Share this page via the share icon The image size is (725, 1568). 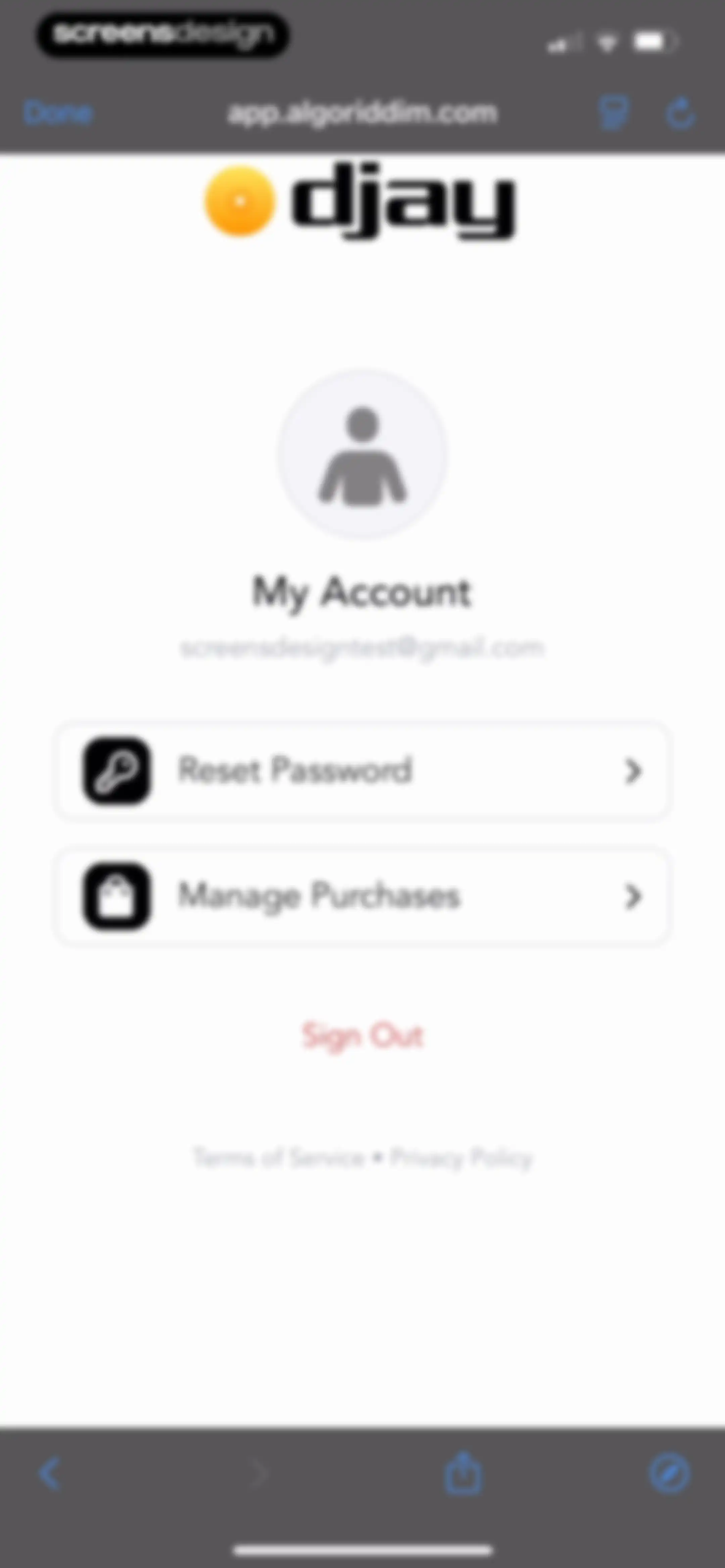pyautogui.click(x=463, y=1472)
